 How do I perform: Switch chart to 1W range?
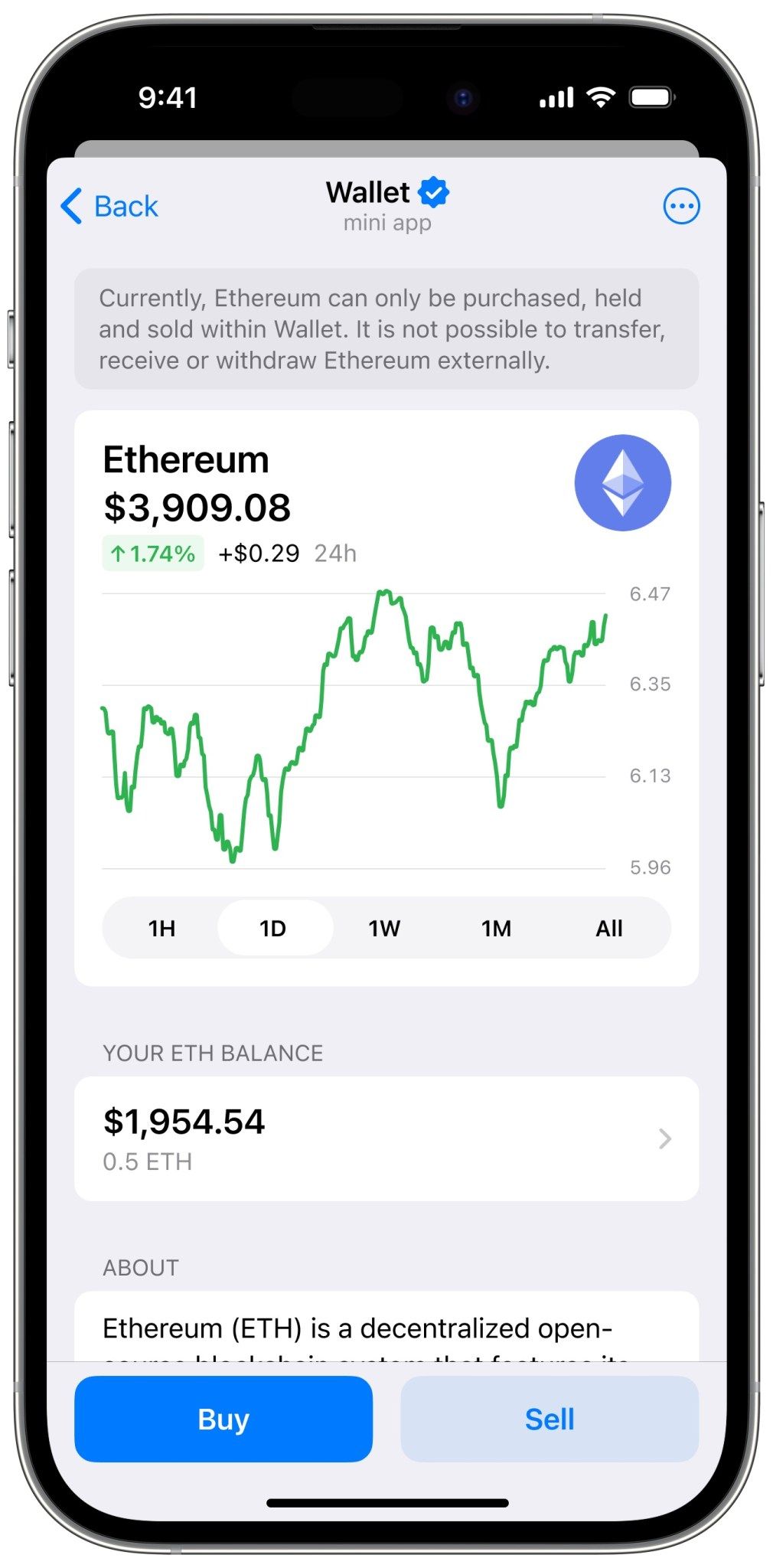pyautogui.click(x=384, y=928)
